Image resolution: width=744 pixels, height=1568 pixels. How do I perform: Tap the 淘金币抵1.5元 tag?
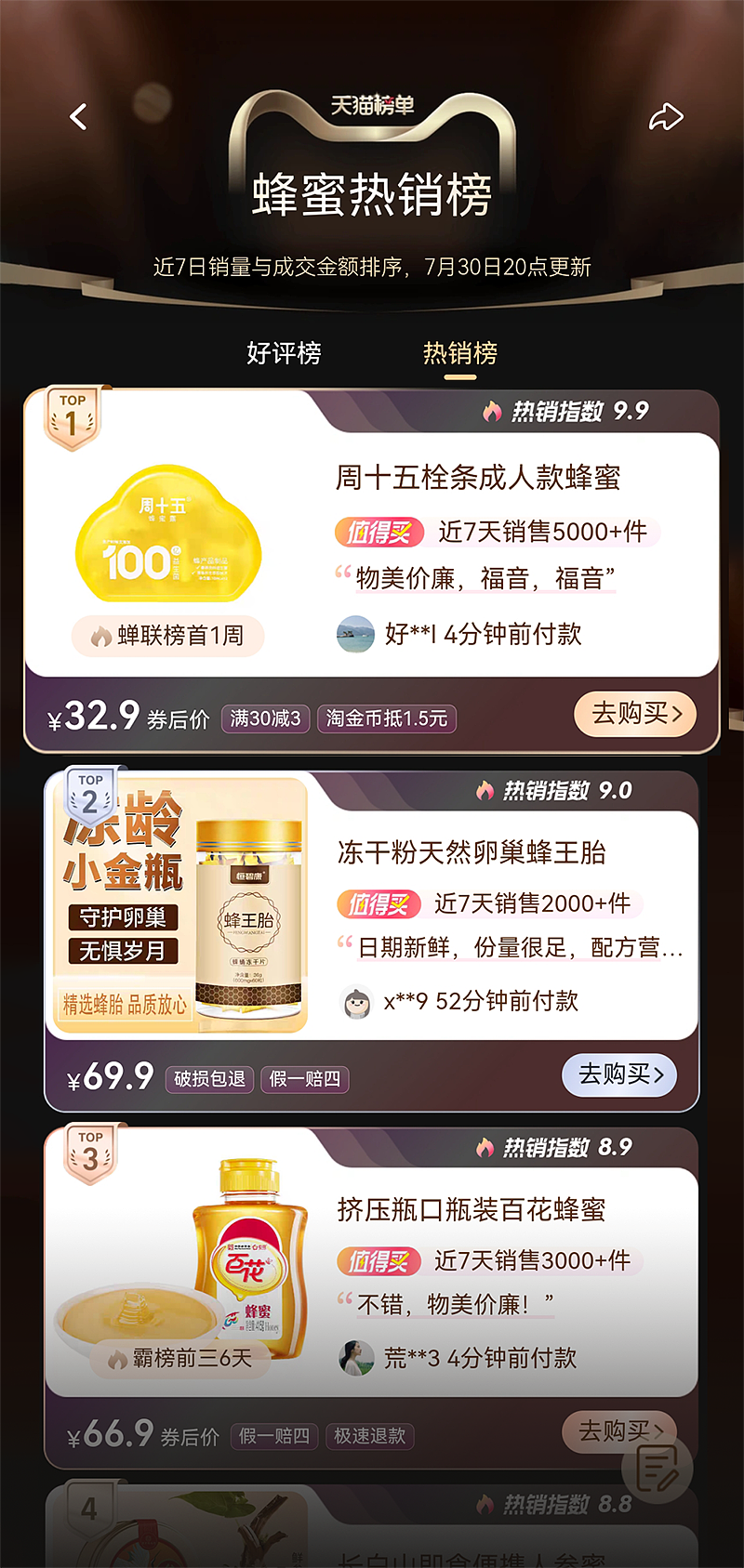coord(387,718)
